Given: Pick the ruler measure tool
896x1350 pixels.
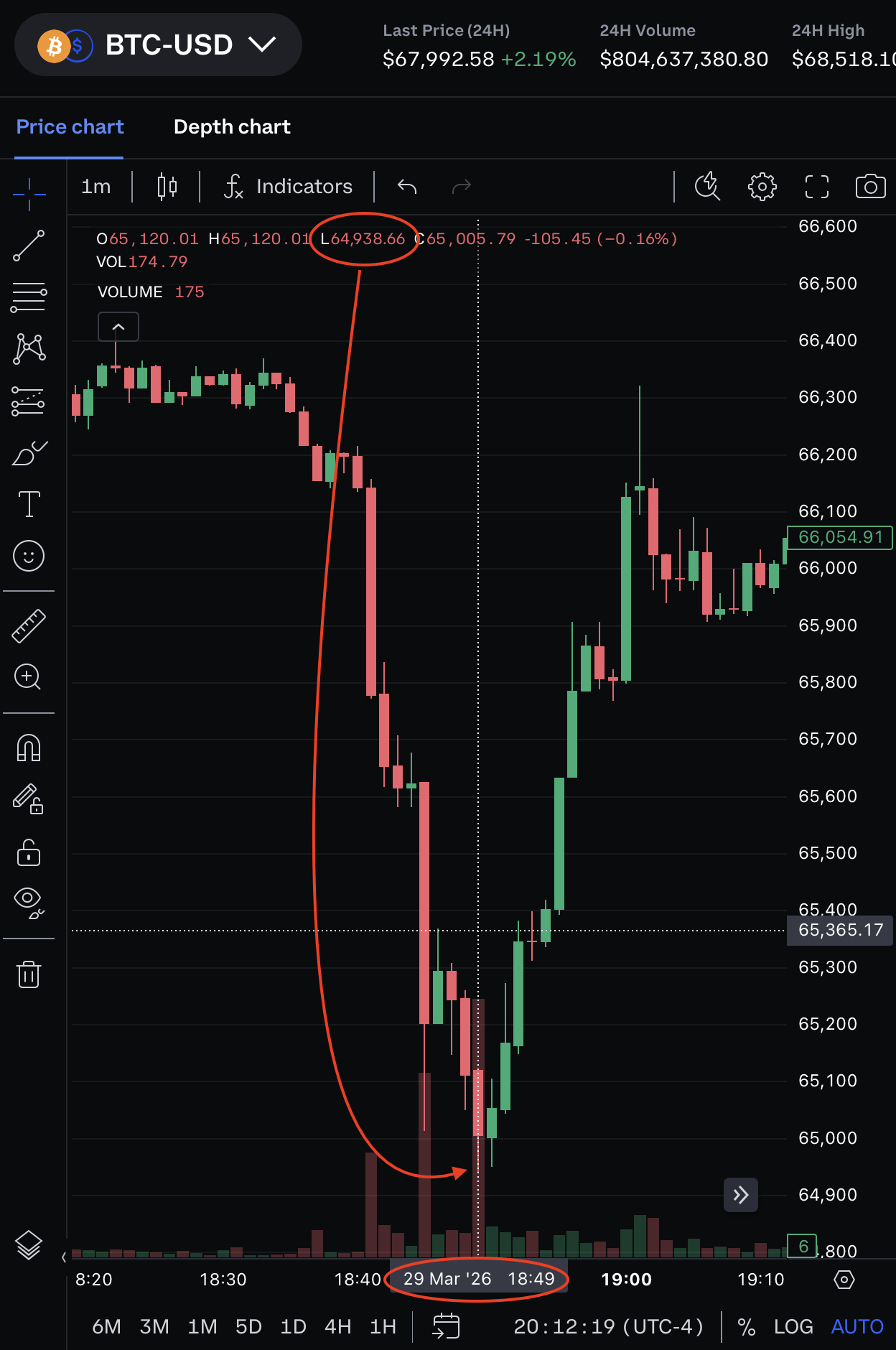Looking at the screenshot, I should [29, 625].
